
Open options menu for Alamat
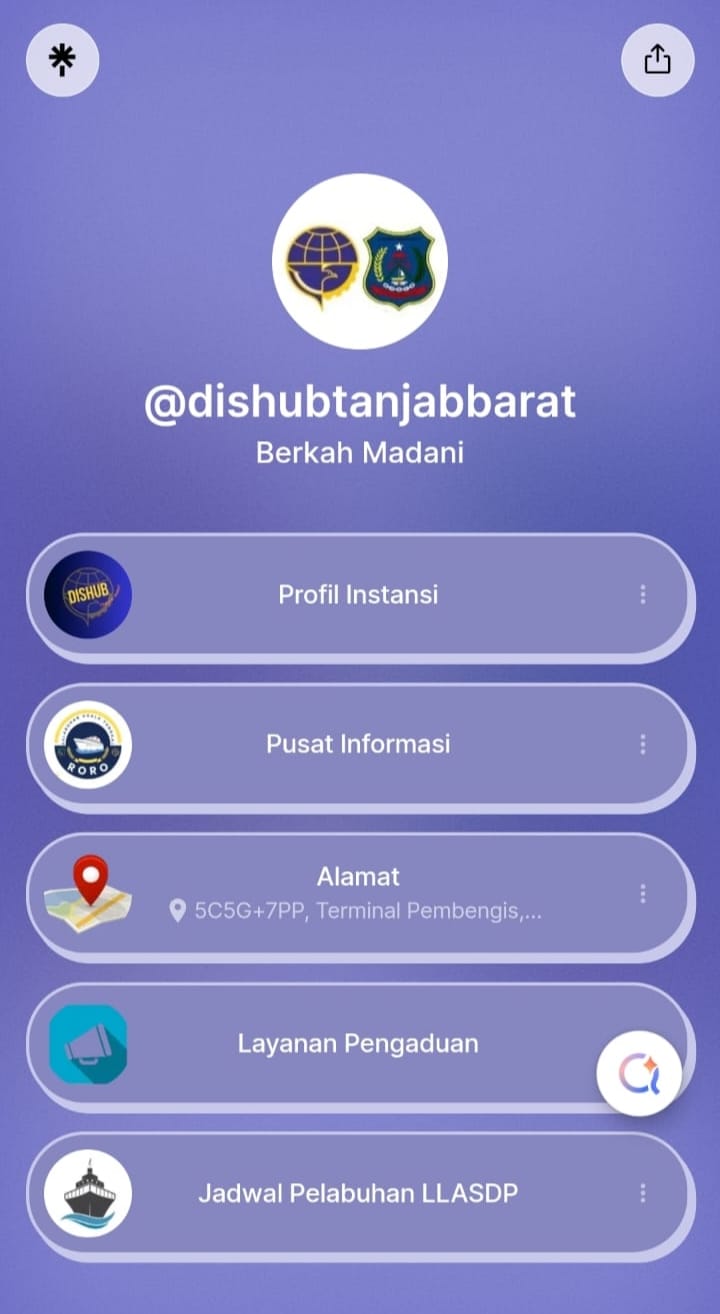[643, 893]
